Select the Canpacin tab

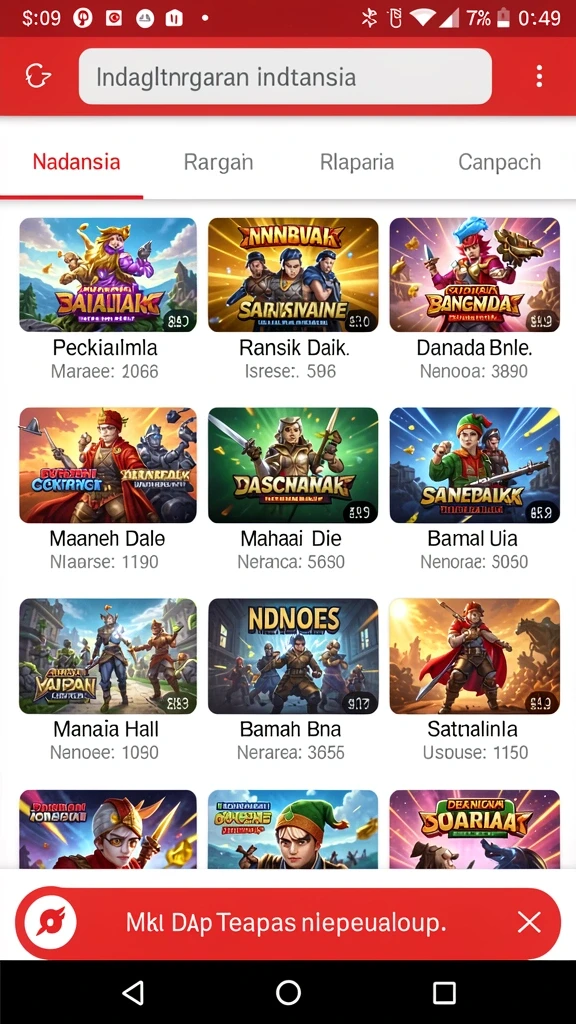[x=500, y=161]
